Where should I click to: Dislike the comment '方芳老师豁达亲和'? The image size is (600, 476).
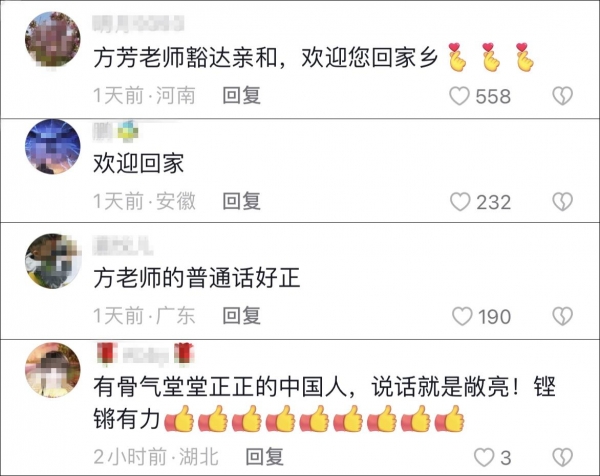[562, 96]
